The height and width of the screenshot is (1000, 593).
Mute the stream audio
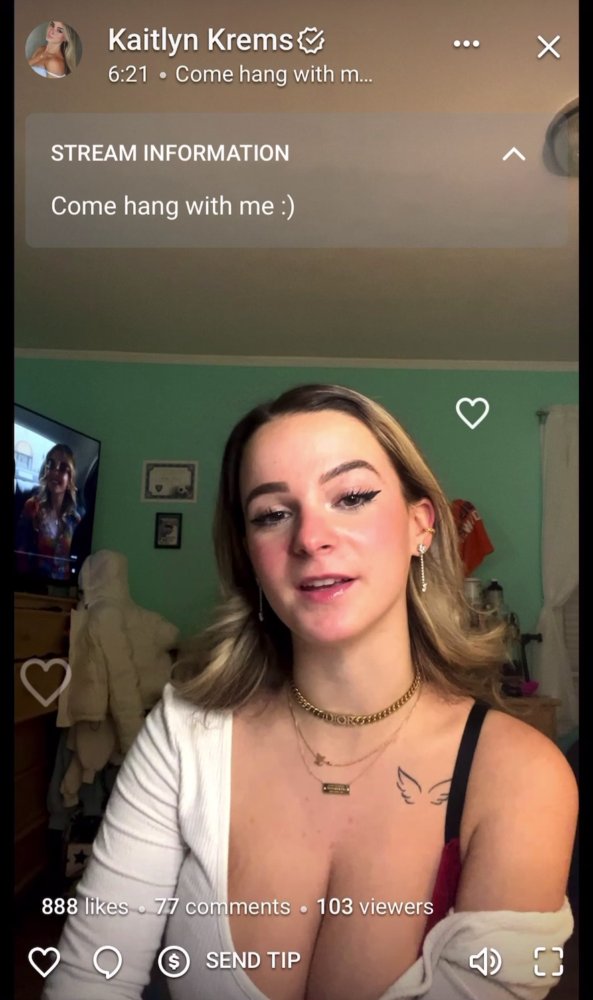485,962
